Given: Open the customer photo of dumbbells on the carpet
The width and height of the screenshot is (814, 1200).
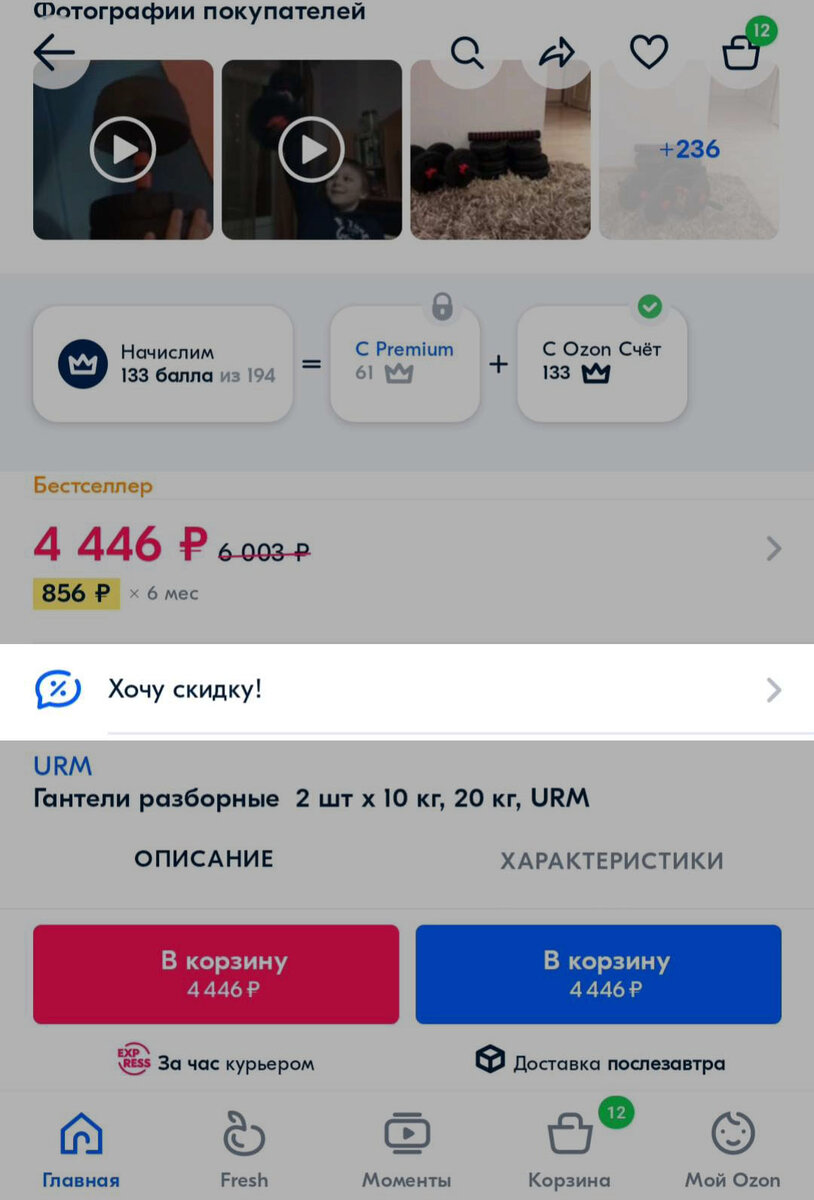Looking at the screenshot, I should [x=500, y=150].
